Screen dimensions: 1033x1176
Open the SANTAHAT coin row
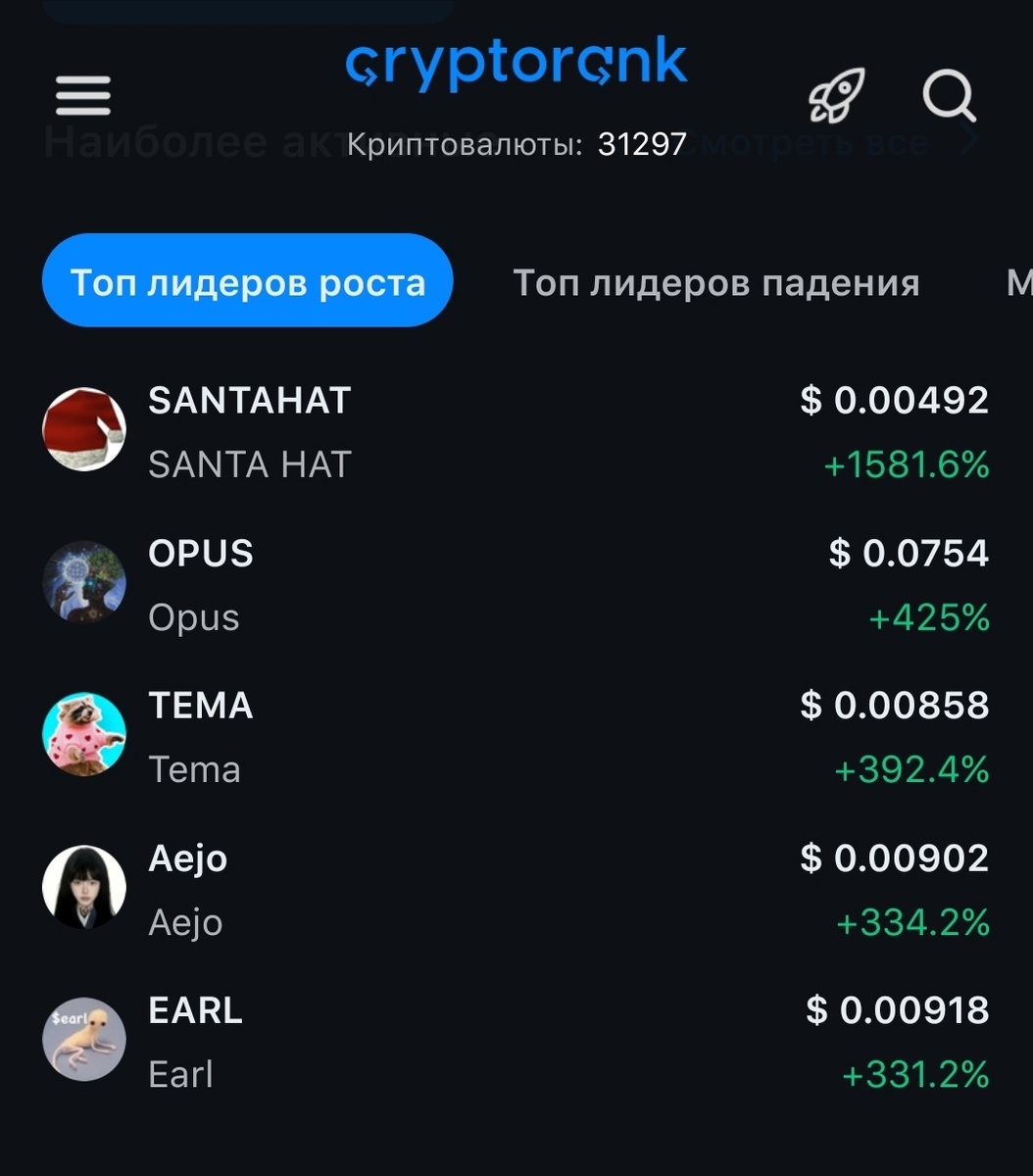pyautogui.click(x=516, y=431)
